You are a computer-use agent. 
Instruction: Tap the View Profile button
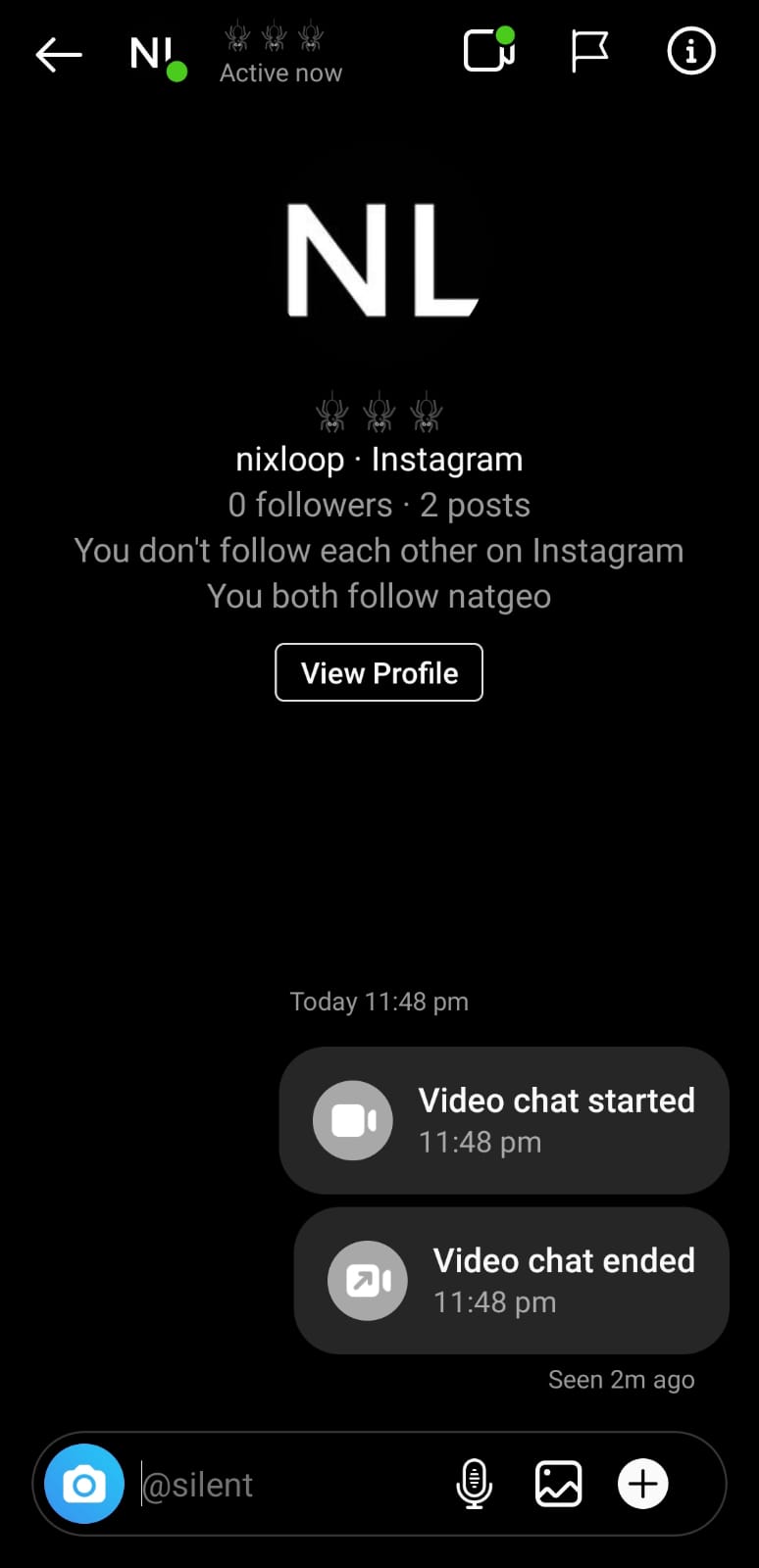[x=379, y=672]
